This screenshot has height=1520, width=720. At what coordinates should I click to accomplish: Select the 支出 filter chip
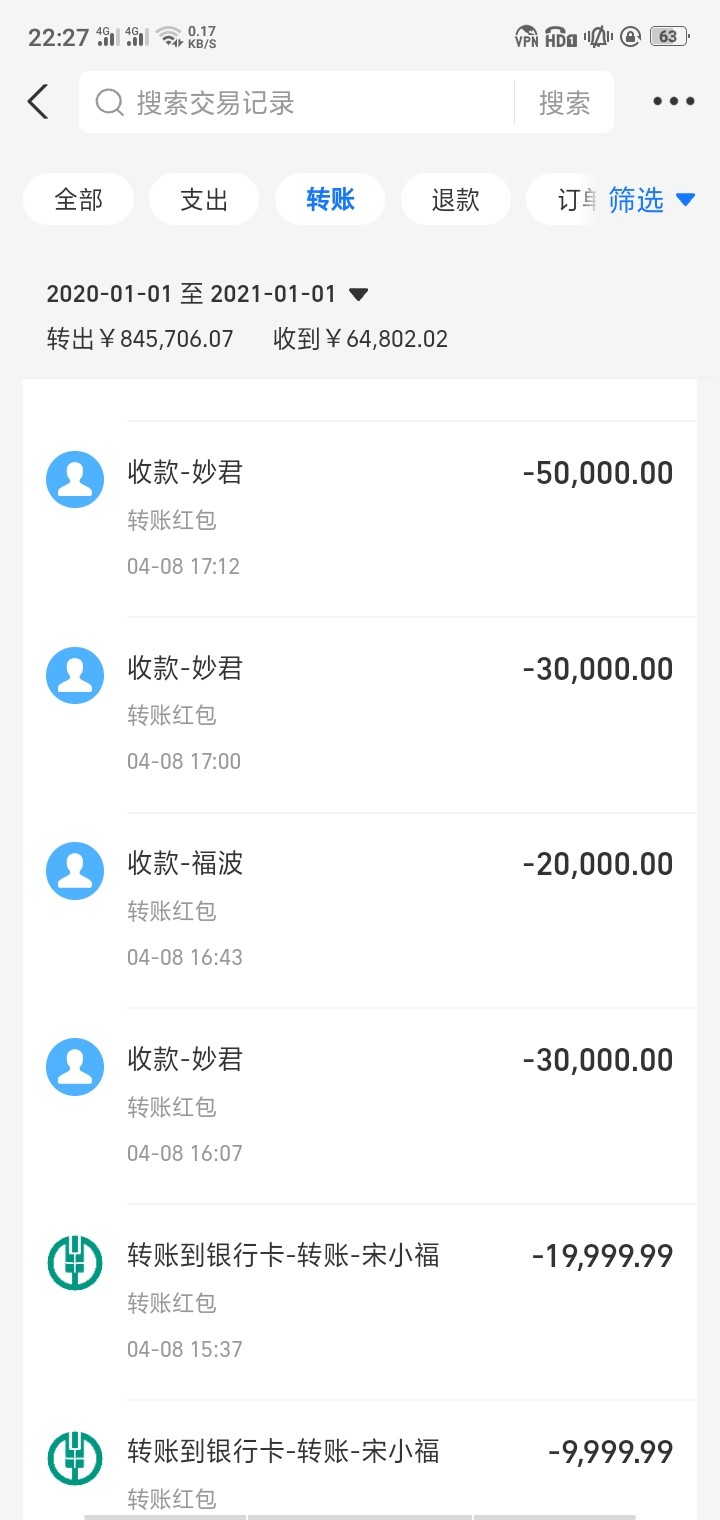[204, 199]
